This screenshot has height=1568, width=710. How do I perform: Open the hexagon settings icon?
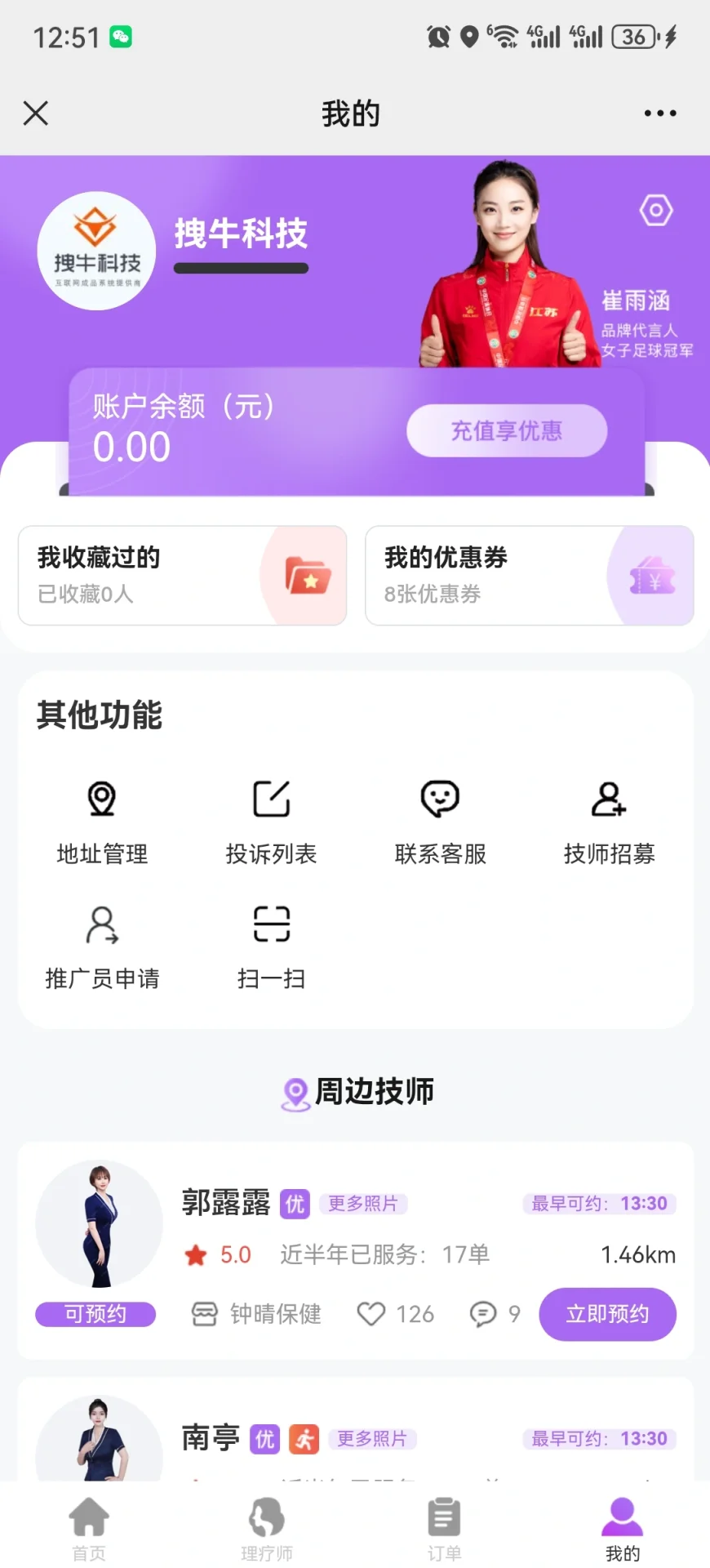coord(656,211)
